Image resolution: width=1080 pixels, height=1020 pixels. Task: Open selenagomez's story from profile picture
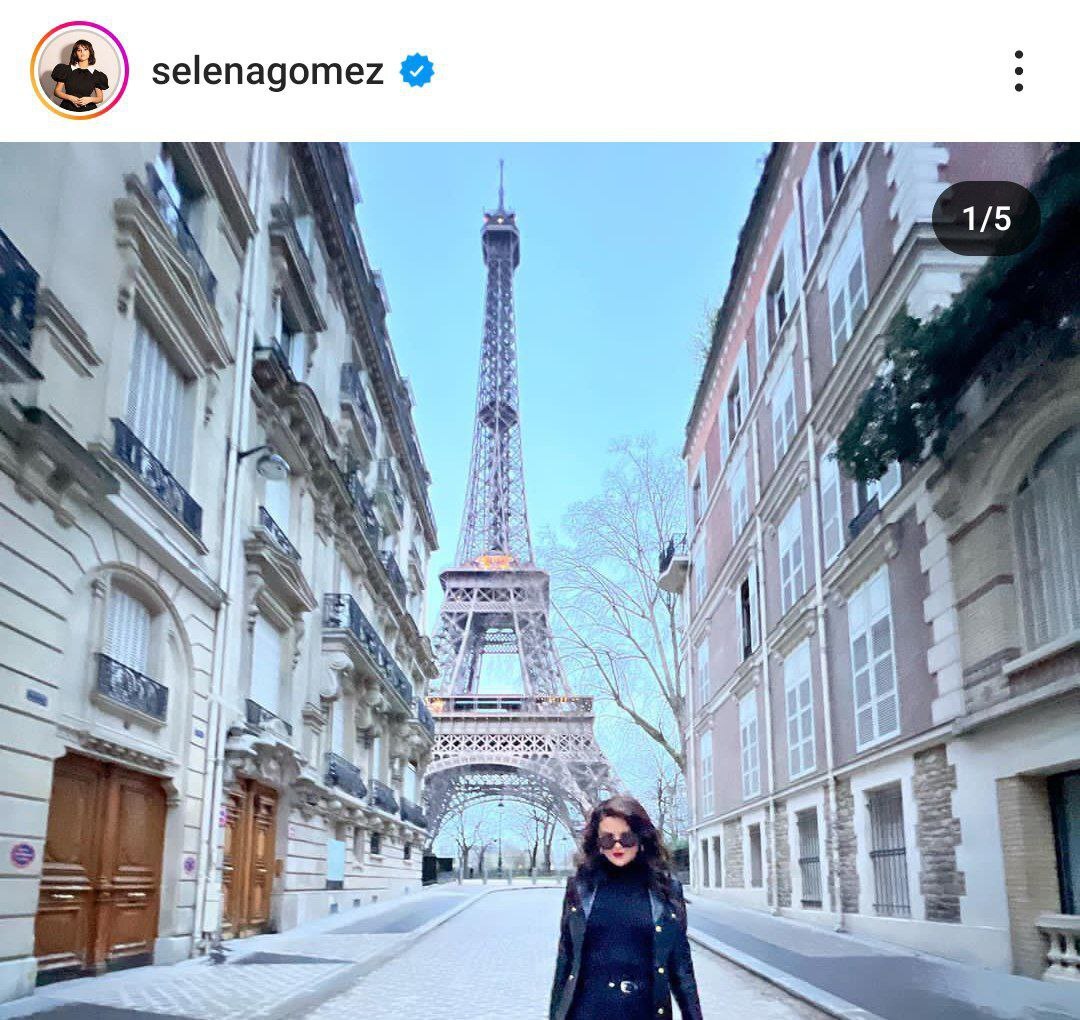tap(80, 71)
